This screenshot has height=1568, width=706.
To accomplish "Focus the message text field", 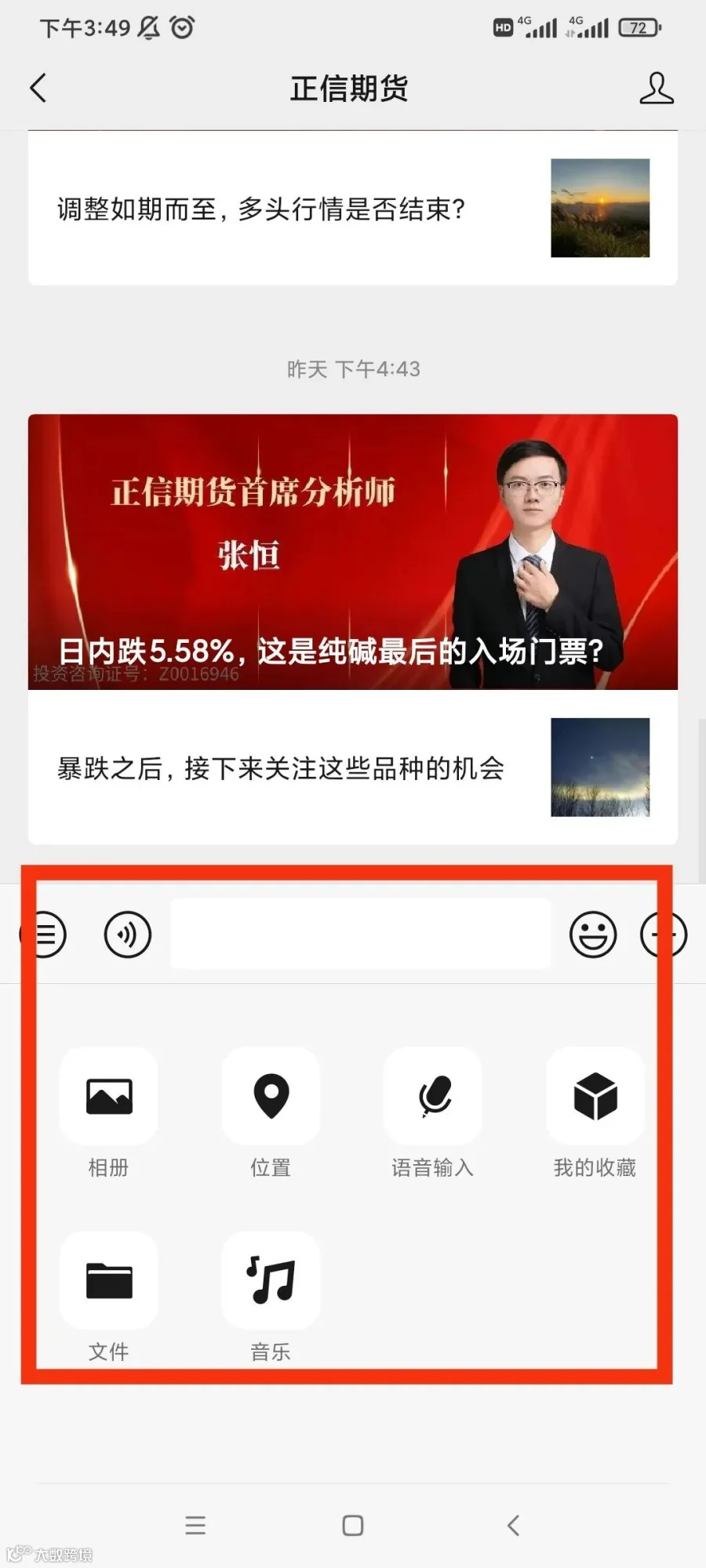I will 360,934.
